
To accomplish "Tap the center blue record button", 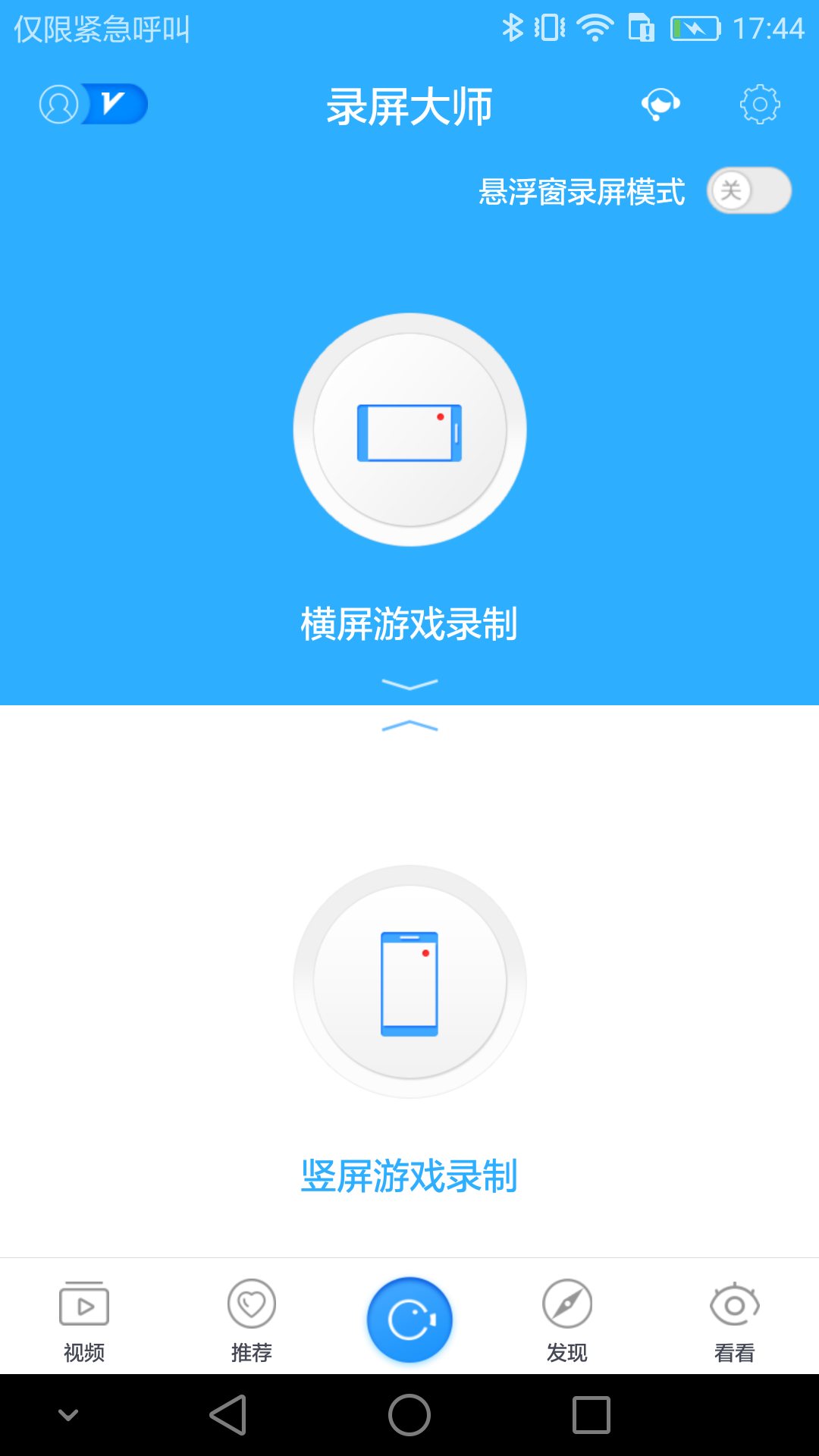I will [409, 1320].
